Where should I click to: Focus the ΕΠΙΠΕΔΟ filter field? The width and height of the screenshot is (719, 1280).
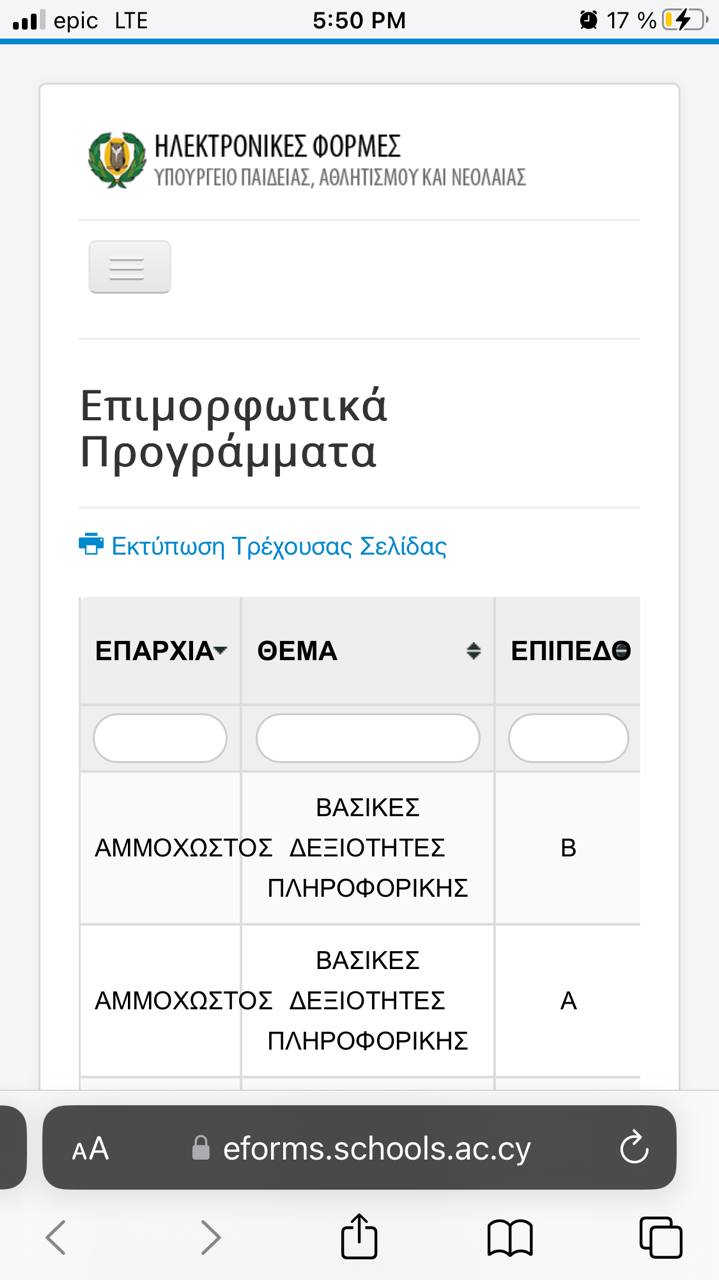[x=568, y=738]
